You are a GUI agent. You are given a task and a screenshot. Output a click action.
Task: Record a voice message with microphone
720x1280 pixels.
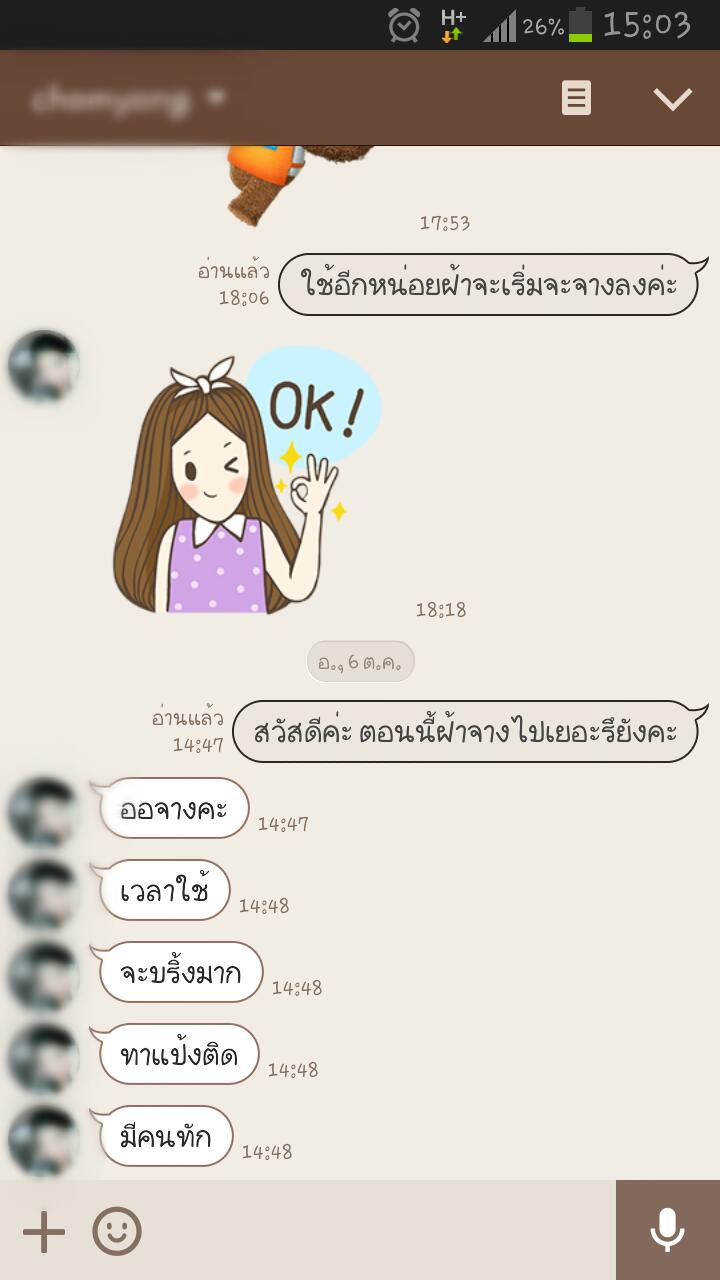pyautogui.click(x=667, y=1231)
